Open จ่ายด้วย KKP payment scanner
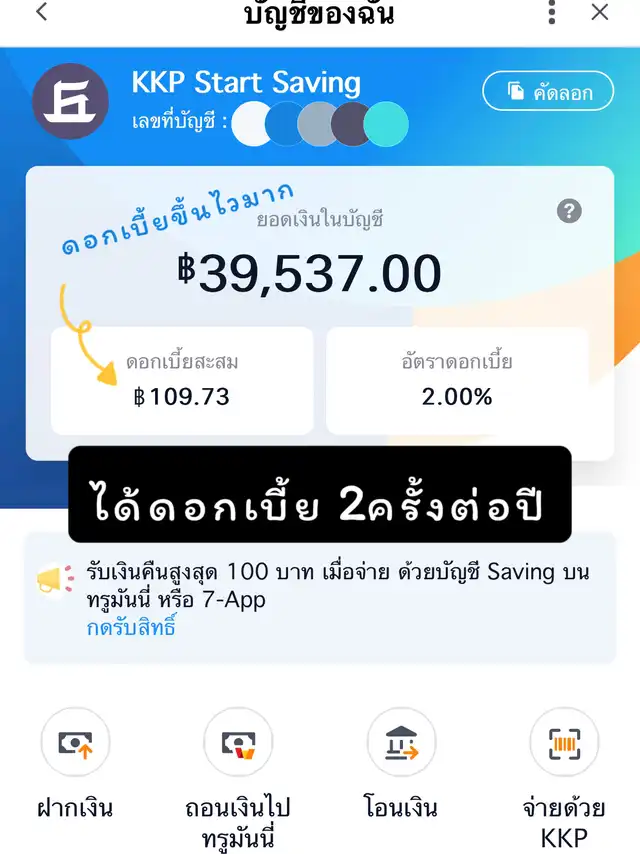Image resolution: width=640 pixels, height=854 pixels. 564,745
